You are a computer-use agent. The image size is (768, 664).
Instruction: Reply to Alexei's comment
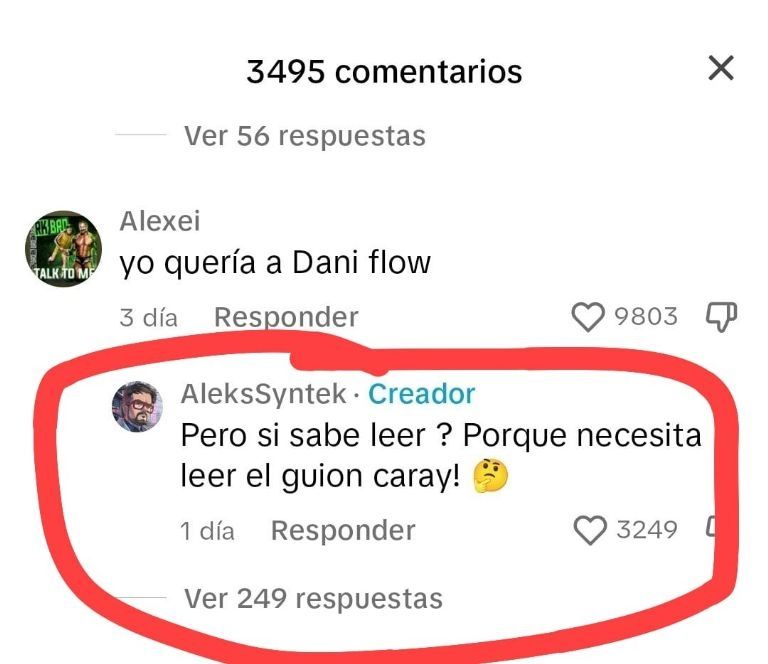pos(286,317)
